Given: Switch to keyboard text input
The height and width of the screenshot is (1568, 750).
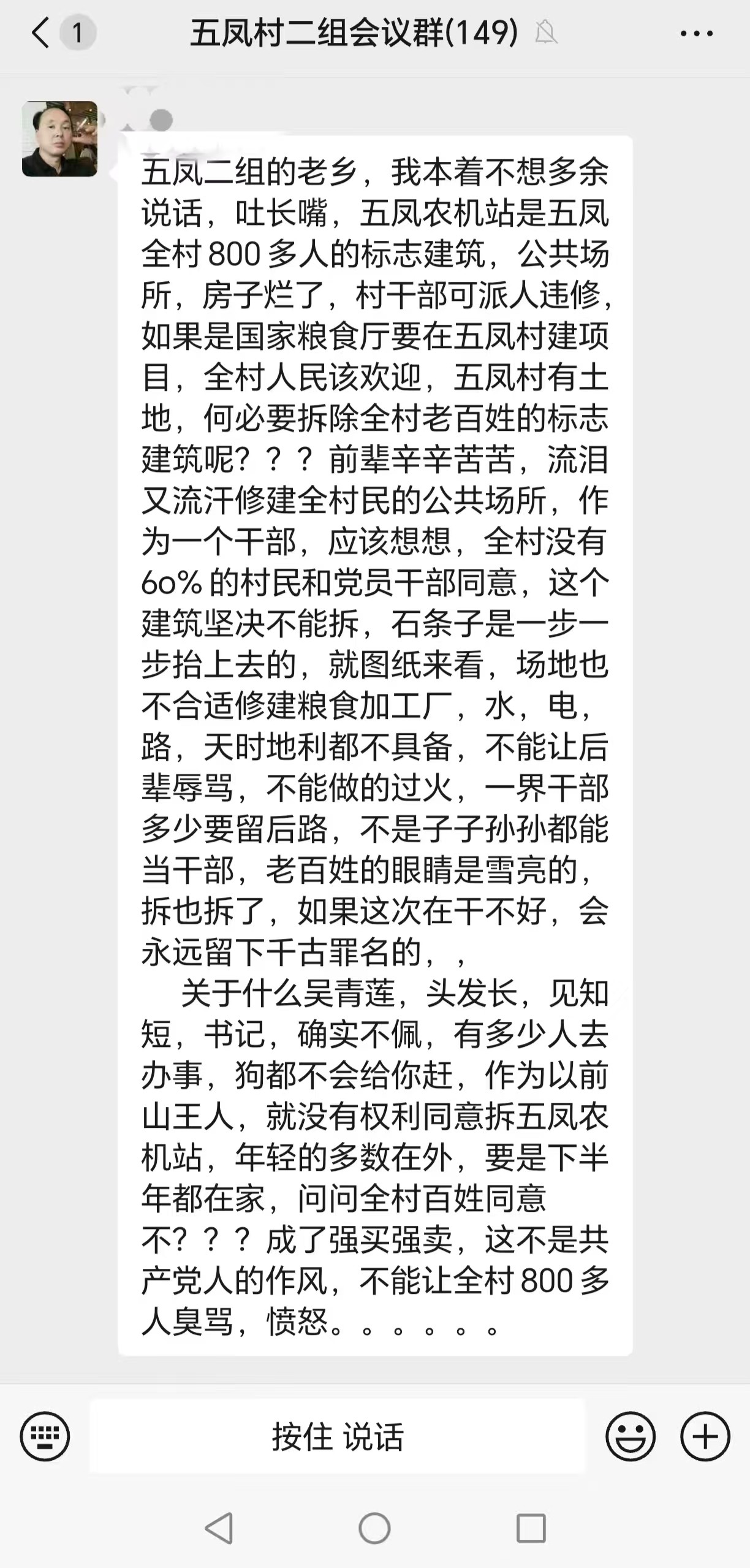Looking at the screenshot, I should click(45, 1436).
